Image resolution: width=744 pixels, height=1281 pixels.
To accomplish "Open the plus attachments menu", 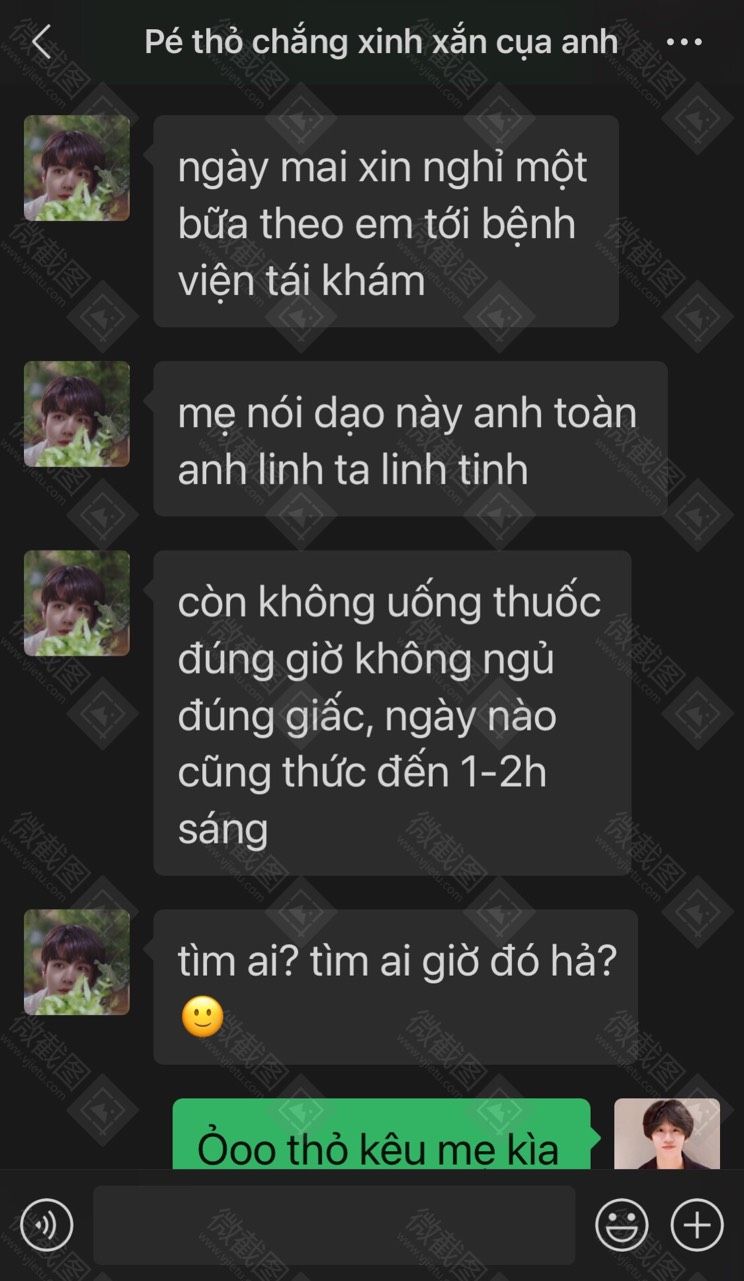I will click(x=696, y=1224).
